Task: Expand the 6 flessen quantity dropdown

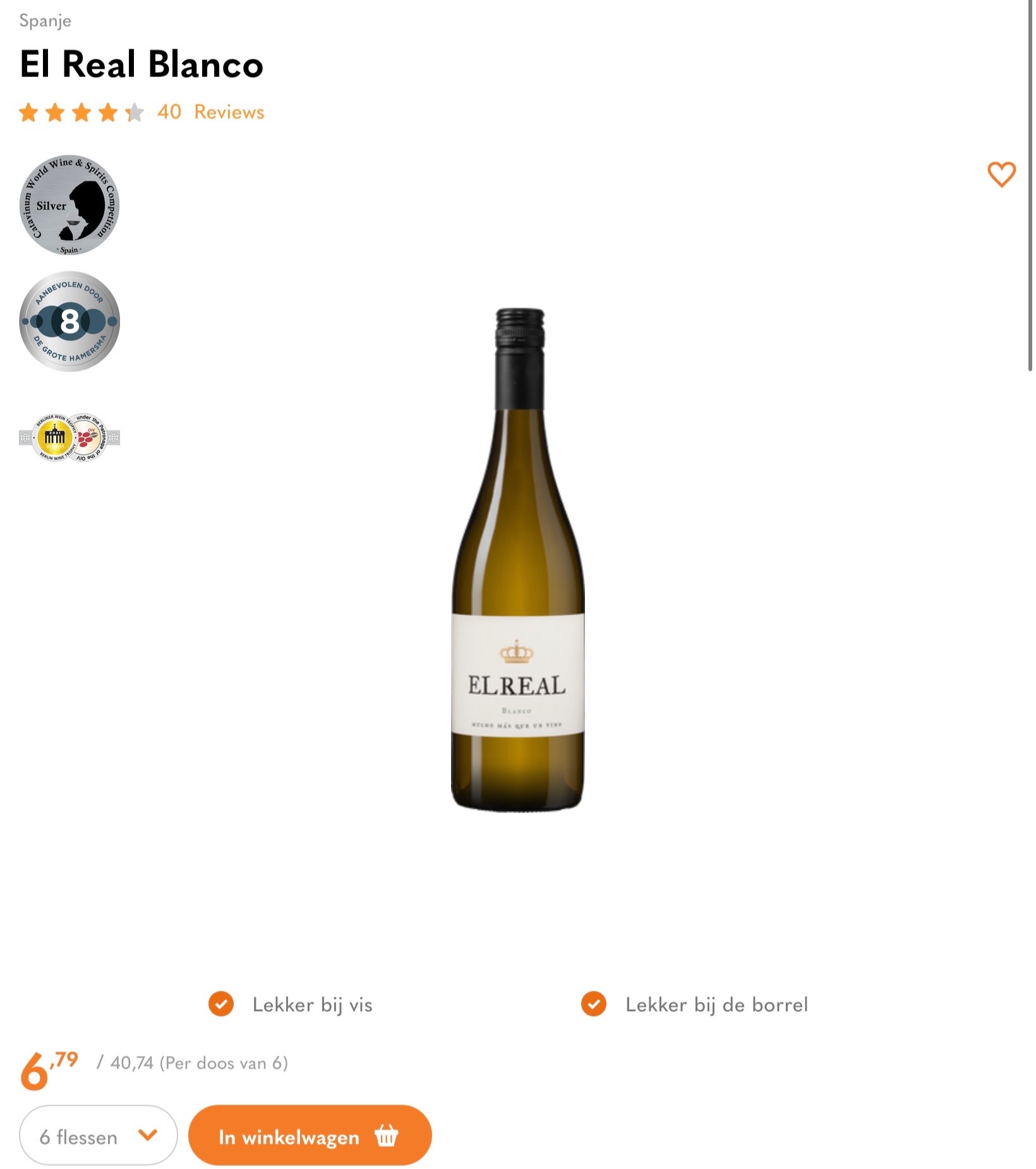Action: [x=99, y=1136]
